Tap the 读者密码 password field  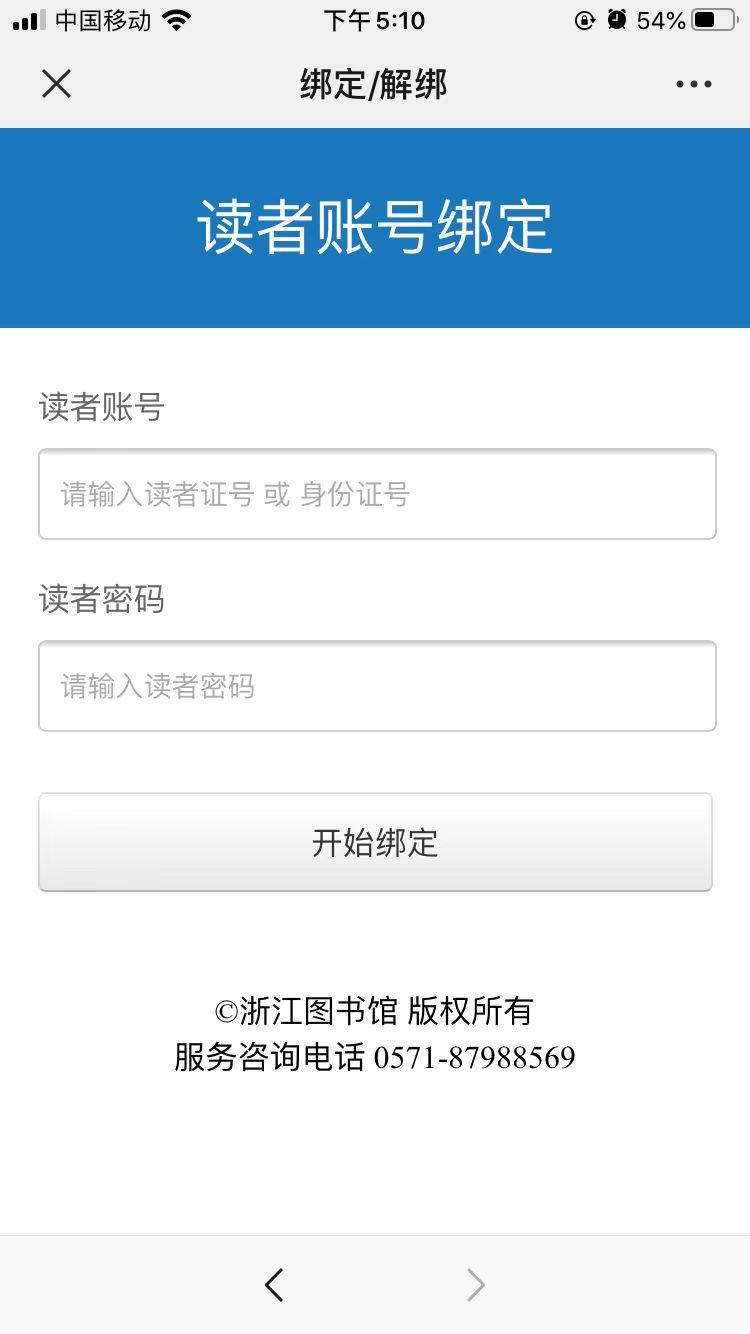coord(377,686)
